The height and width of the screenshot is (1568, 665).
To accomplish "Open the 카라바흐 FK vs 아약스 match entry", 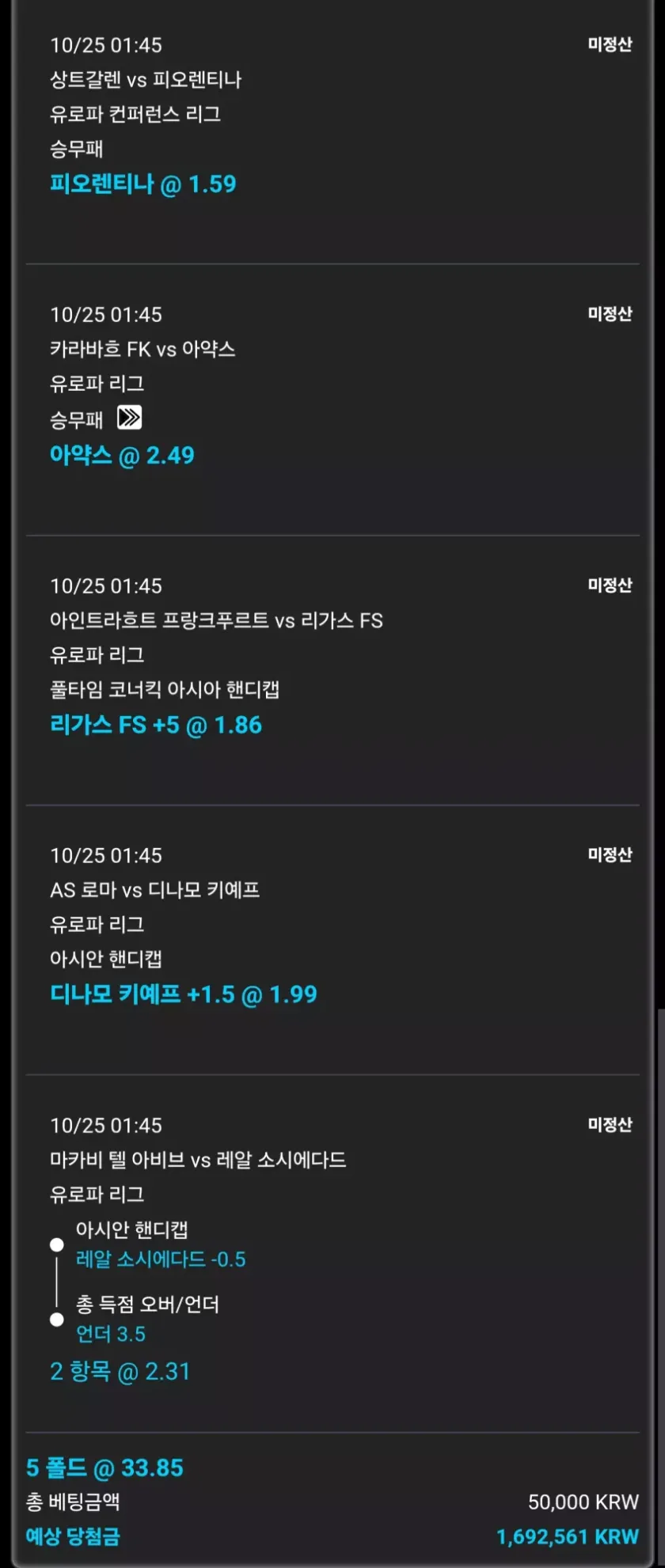I will tap(142, 350).
